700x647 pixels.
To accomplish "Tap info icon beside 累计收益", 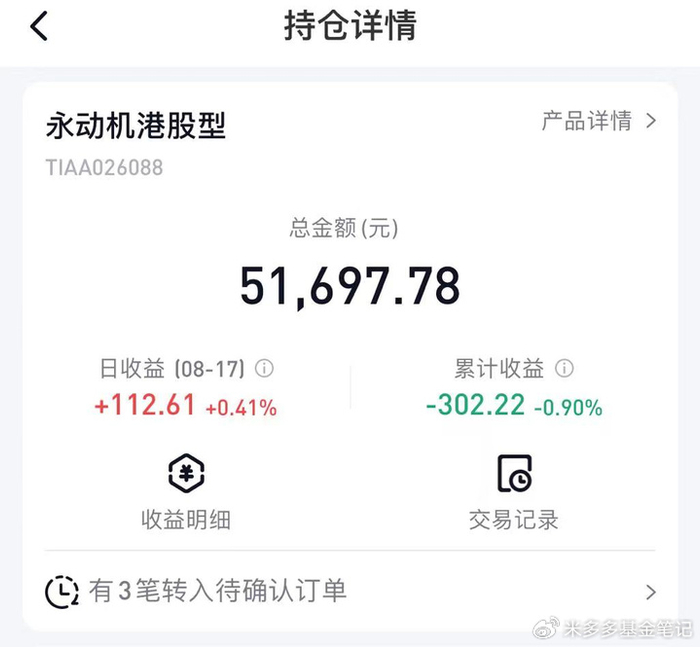I will pos(564,369).
